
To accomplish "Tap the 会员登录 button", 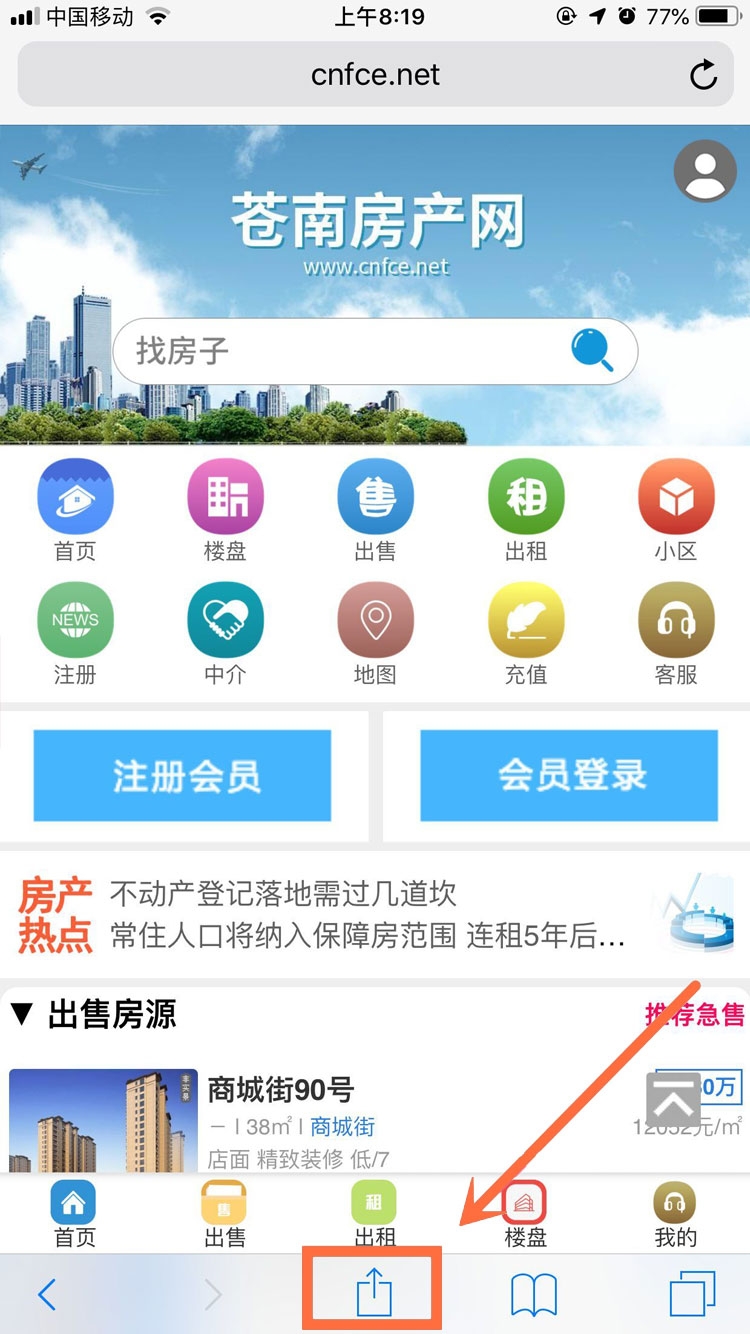I will pyautogui.click(x=569, y=776).
